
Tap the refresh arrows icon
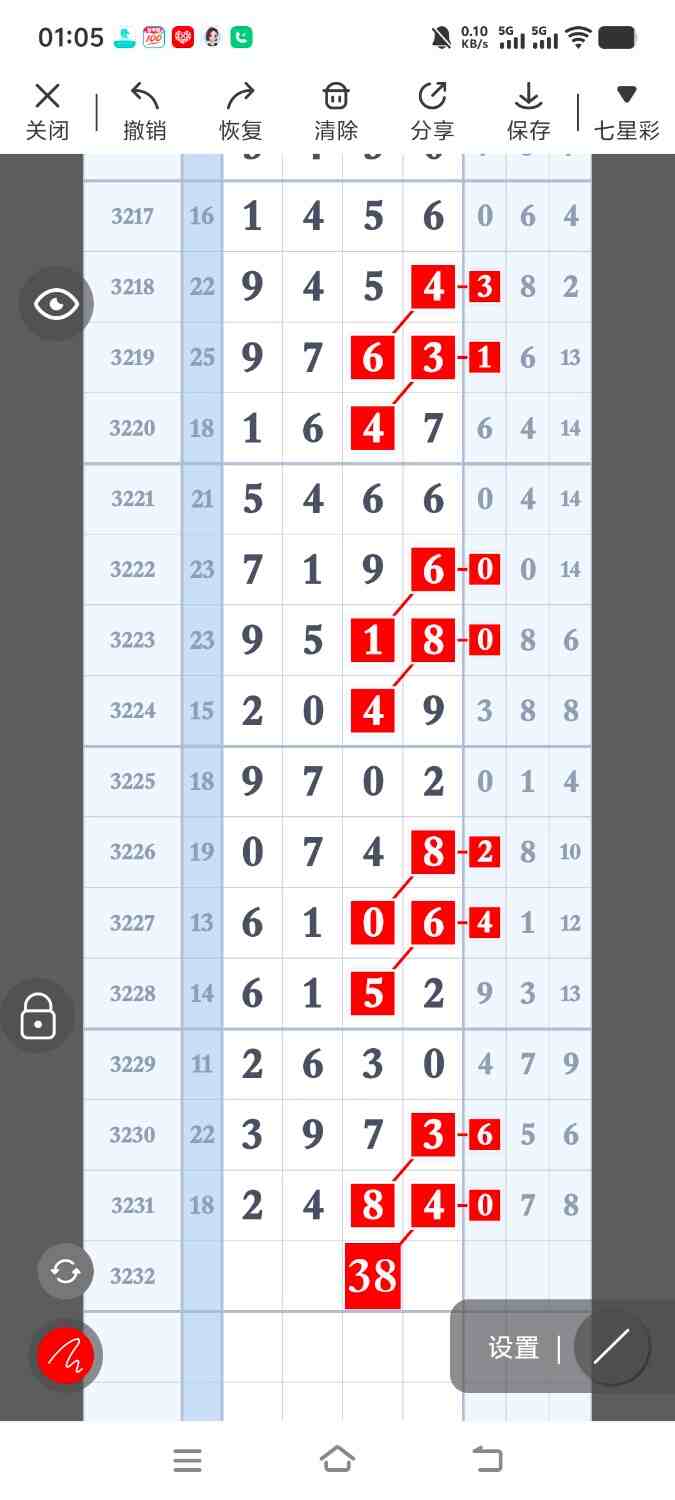[x=65, y=1271]
